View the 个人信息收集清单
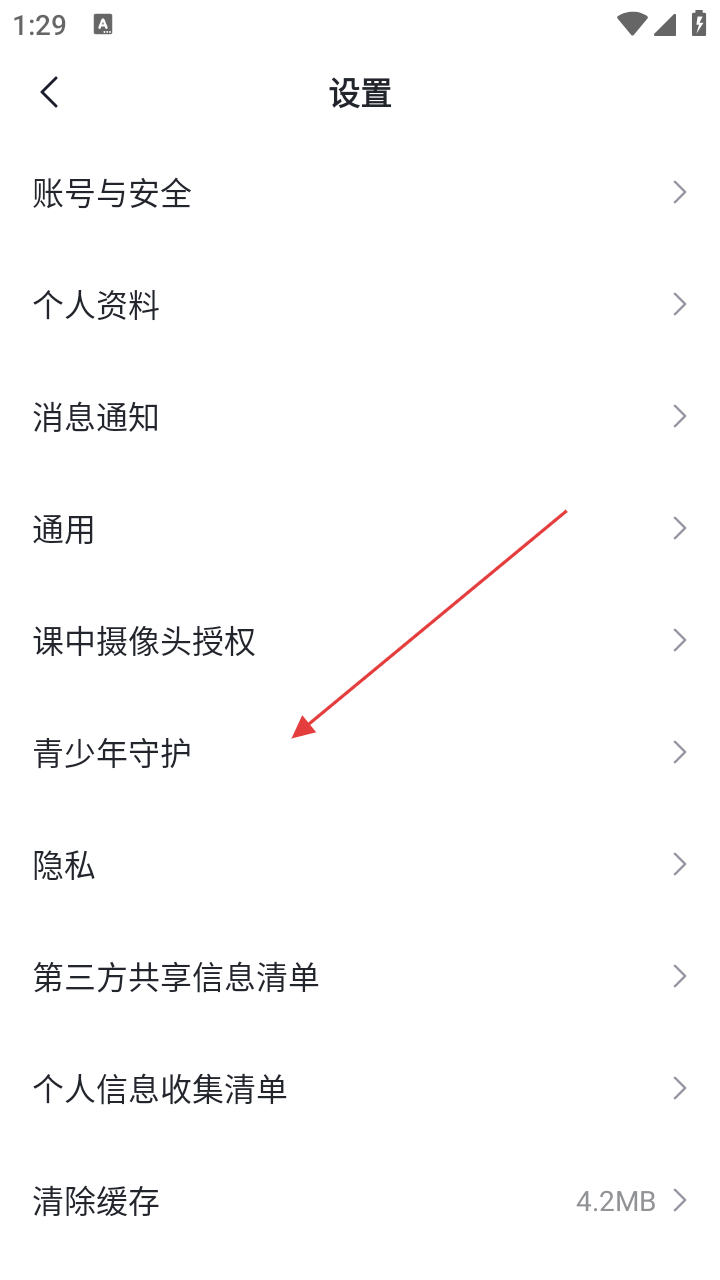This screenshot has width=720, height=1280. click(160, 1089)
